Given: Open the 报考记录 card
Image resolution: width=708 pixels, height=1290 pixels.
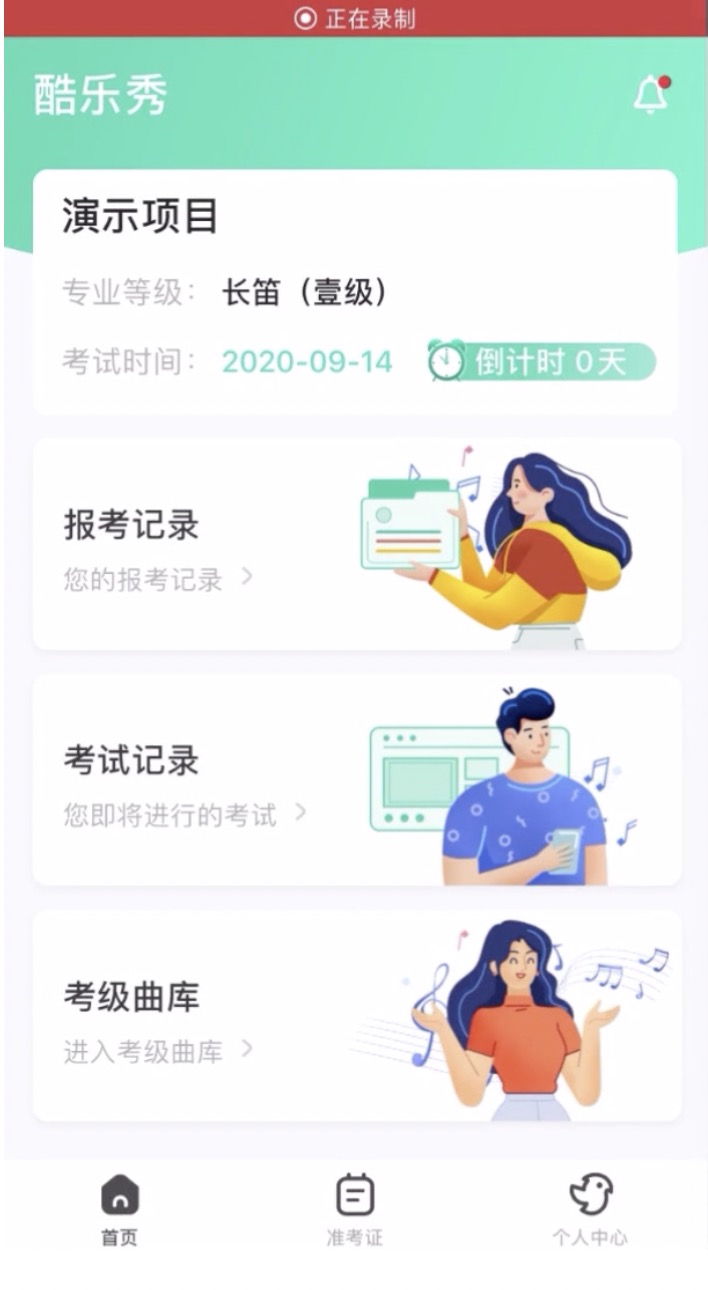Looking at the screenshot, I should tap(357, 544).
